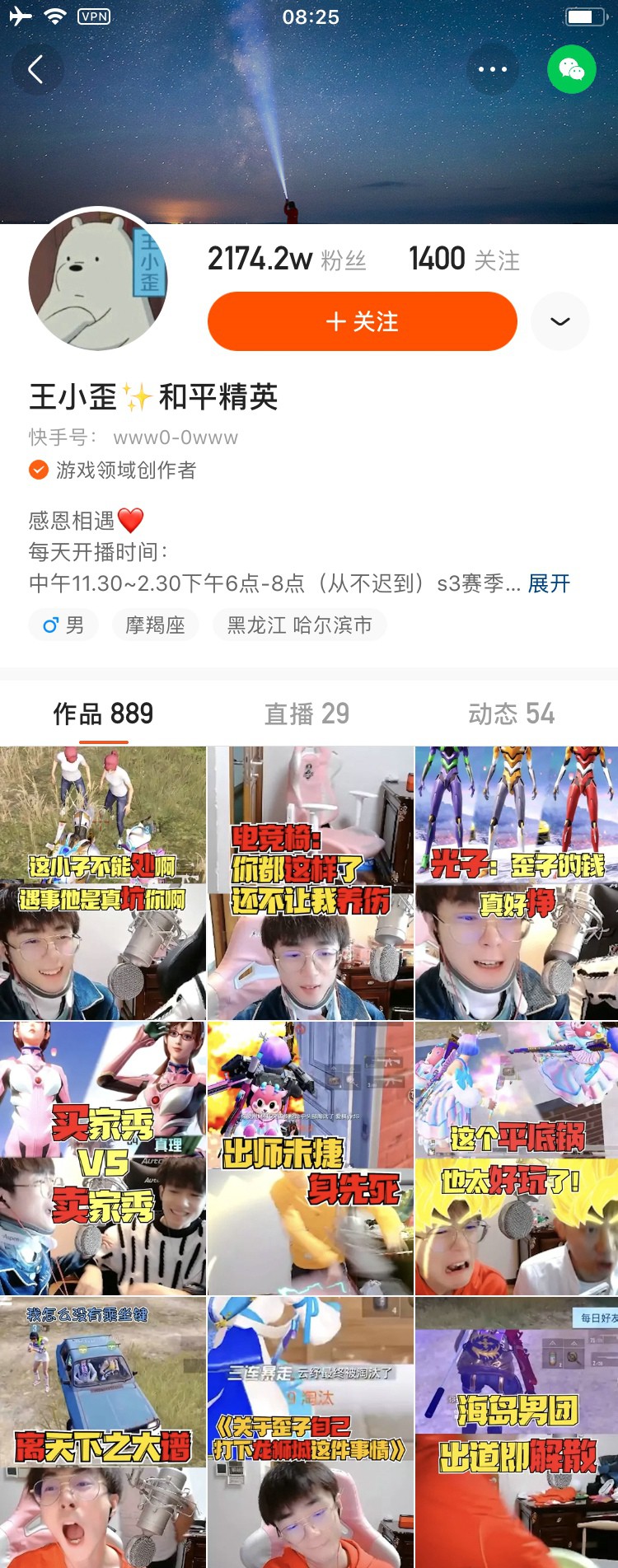Select the 作品 889 tab
This screenshot has height=1568, width=618.
(103, 714)
